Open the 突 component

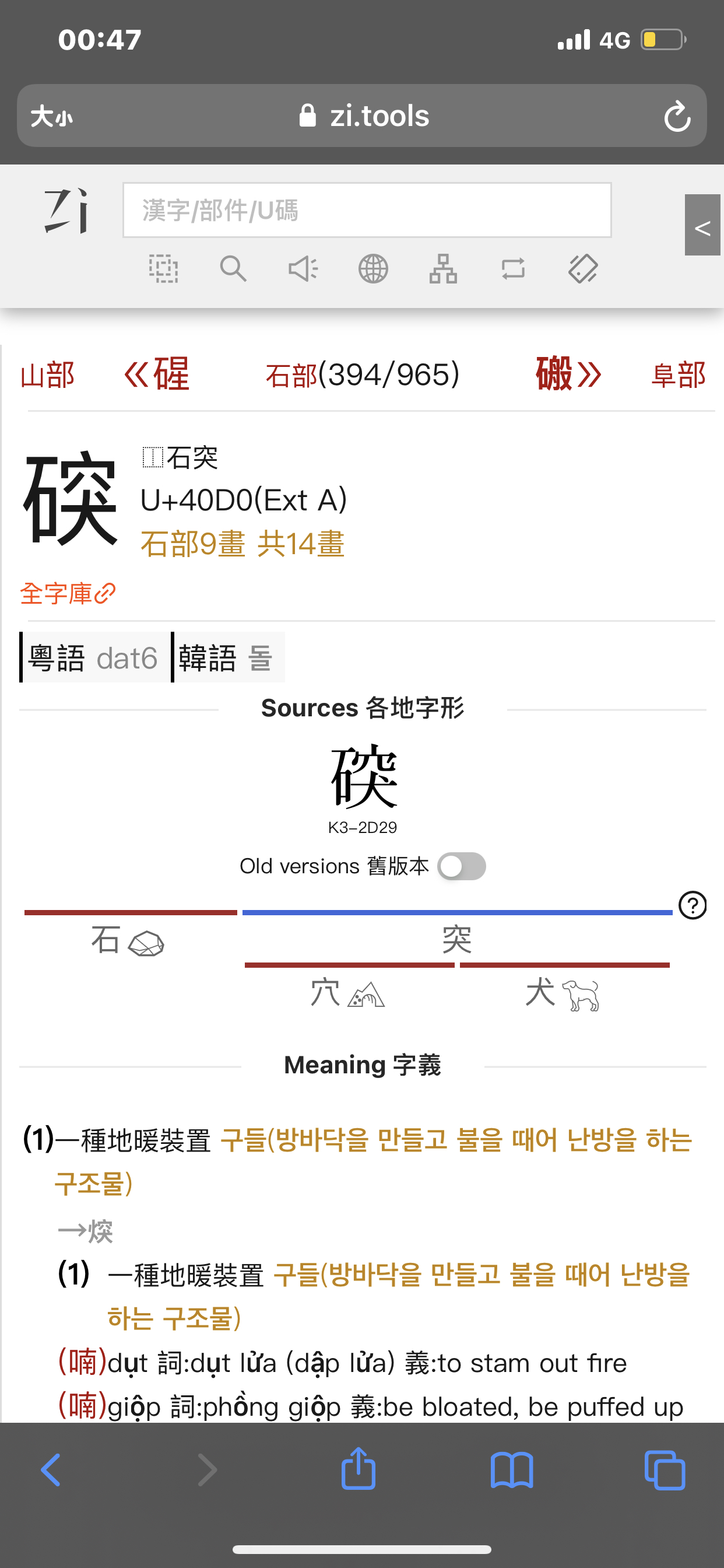pos(457,939)
